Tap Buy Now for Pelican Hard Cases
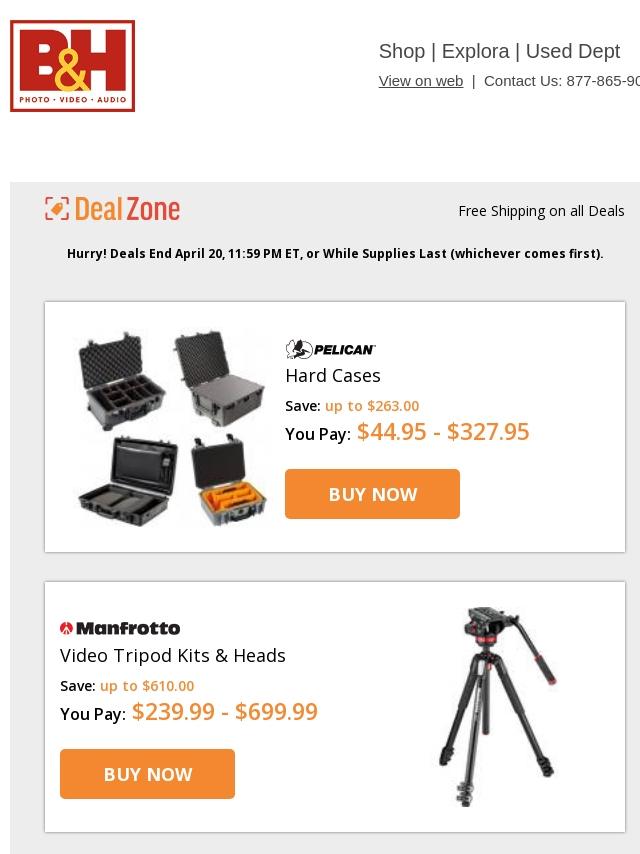The image size is (640, 854). 372,494
